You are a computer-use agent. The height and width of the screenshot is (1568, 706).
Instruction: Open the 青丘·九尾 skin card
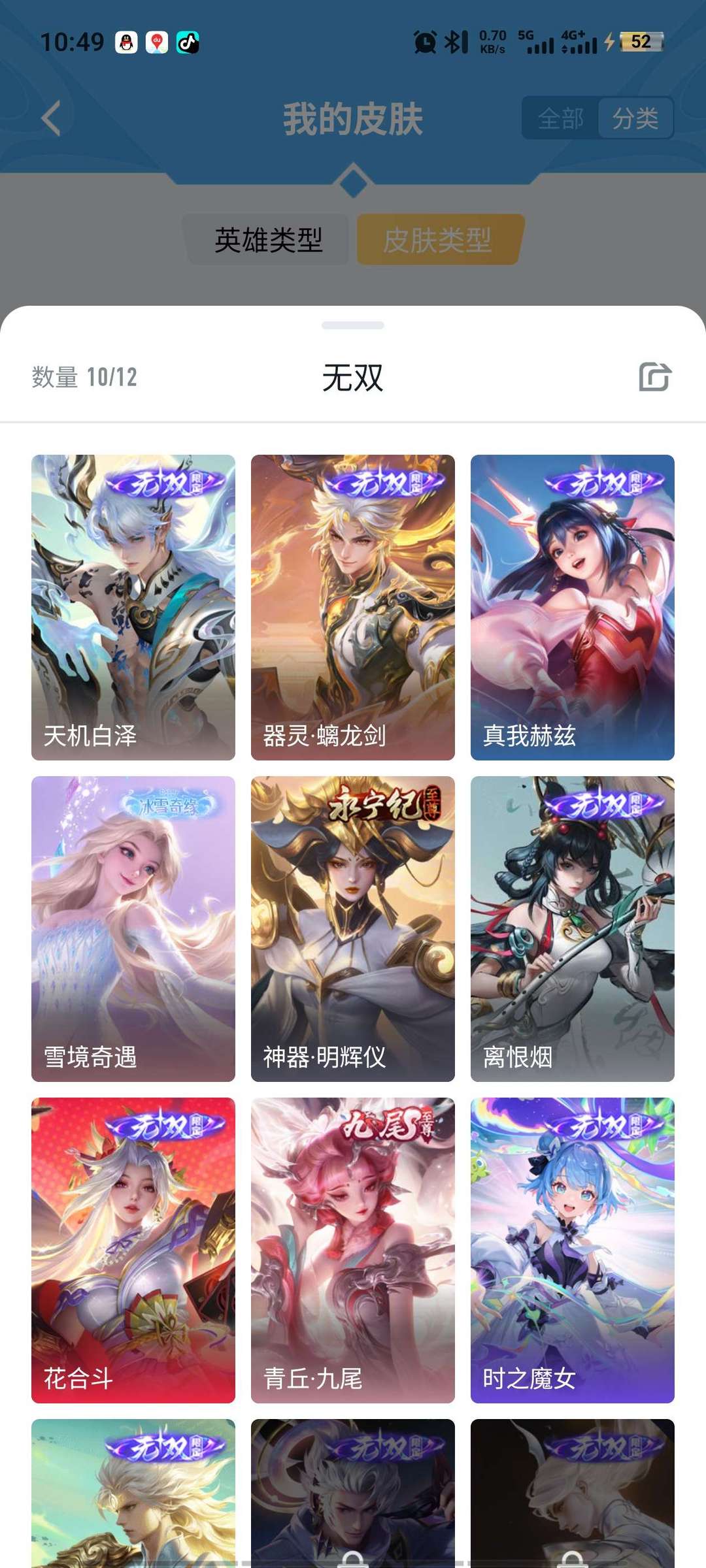pos(353,1250)
